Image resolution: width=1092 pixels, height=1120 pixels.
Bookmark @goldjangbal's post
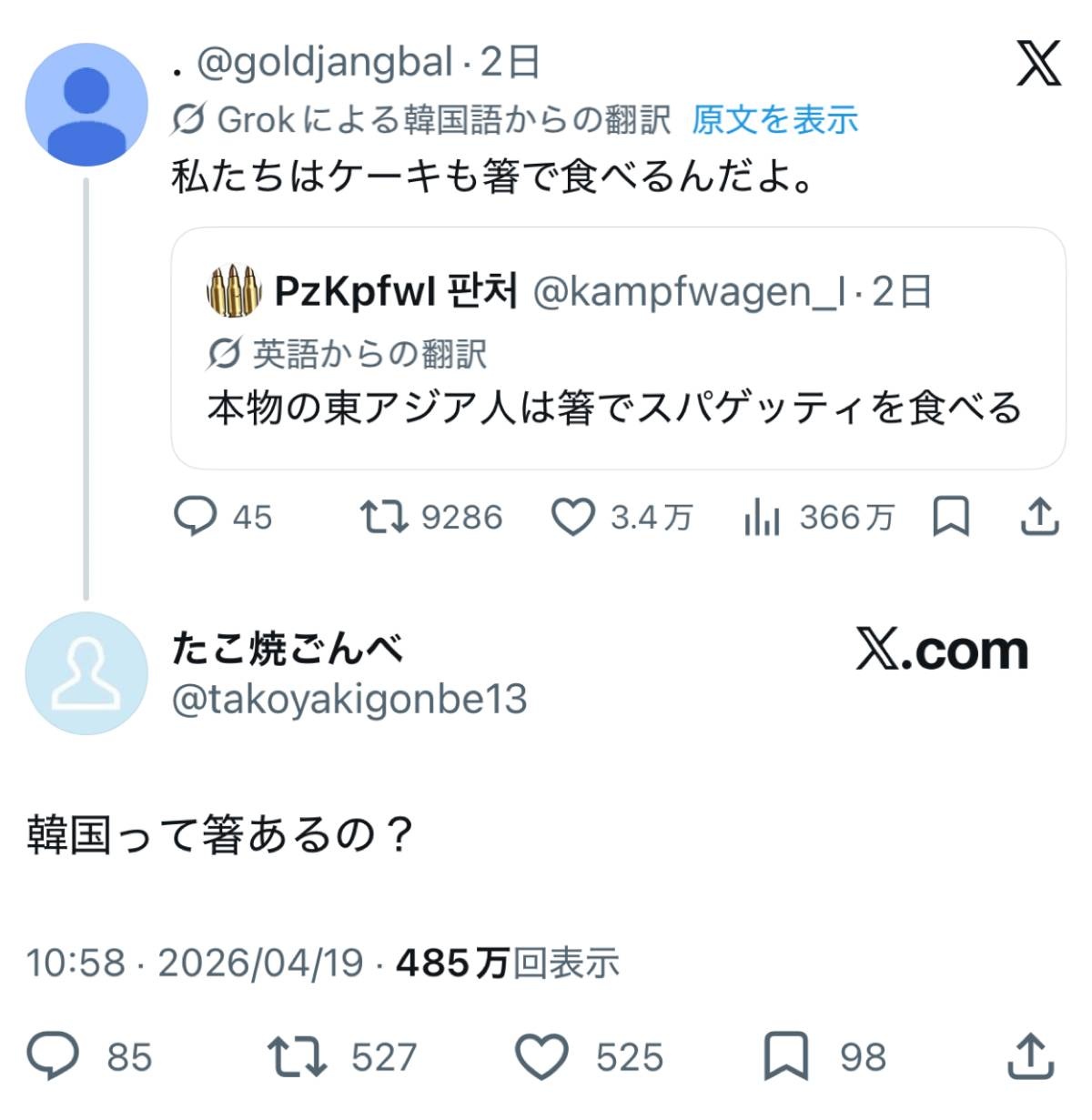tap(951, 517)
